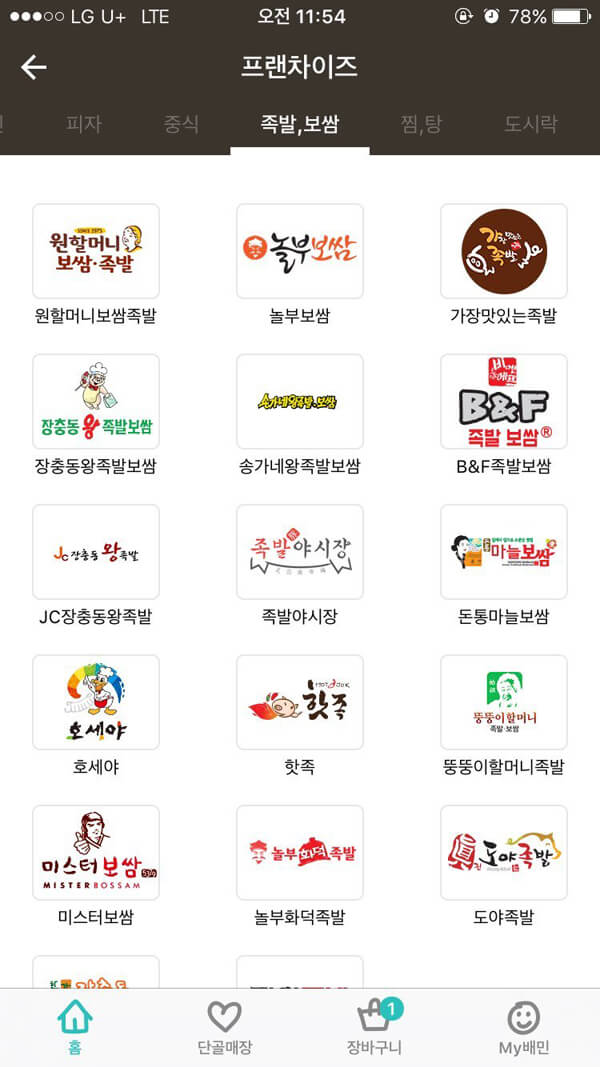
Task: Open B&F족발보쌈 franchise
Action: [x=504, y=401]
